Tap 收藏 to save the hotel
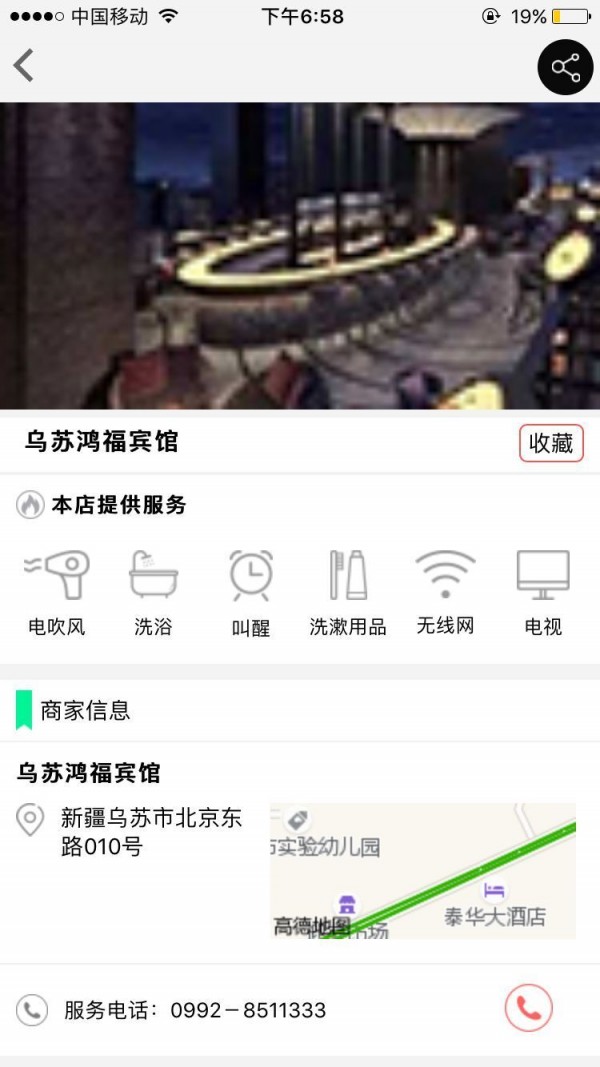 coord(551,444)
